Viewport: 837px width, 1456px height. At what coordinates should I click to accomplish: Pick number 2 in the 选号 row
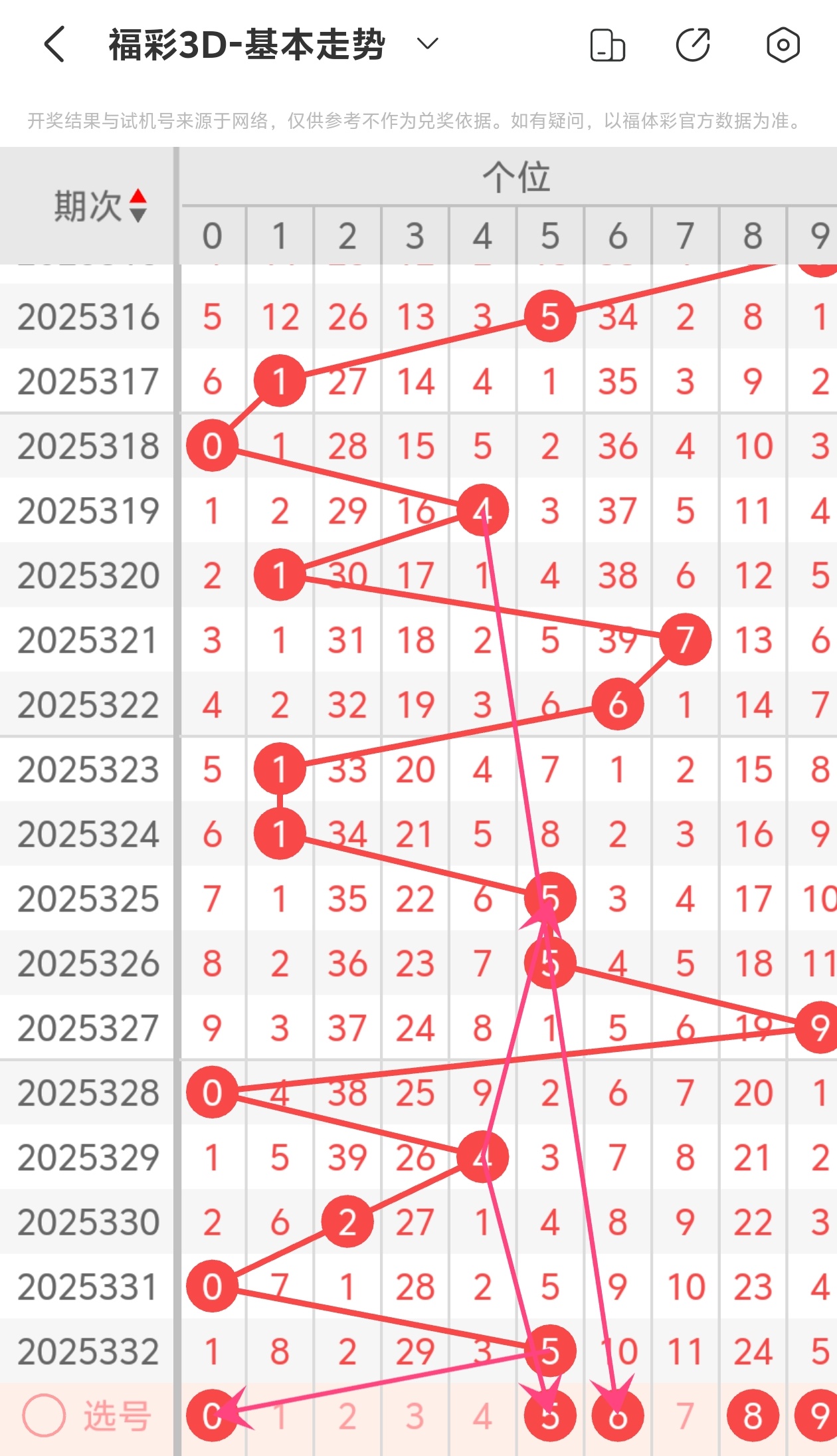(347, 1416)
